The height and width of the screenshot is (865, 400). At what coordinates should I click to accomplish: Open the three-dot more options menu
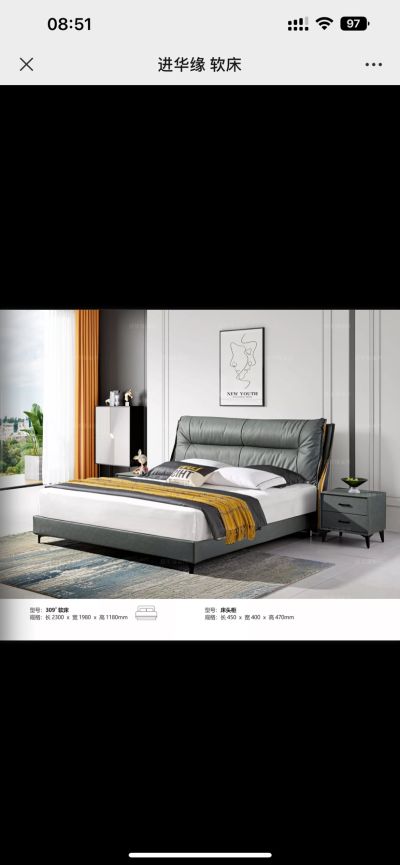(x=374, y=65)
